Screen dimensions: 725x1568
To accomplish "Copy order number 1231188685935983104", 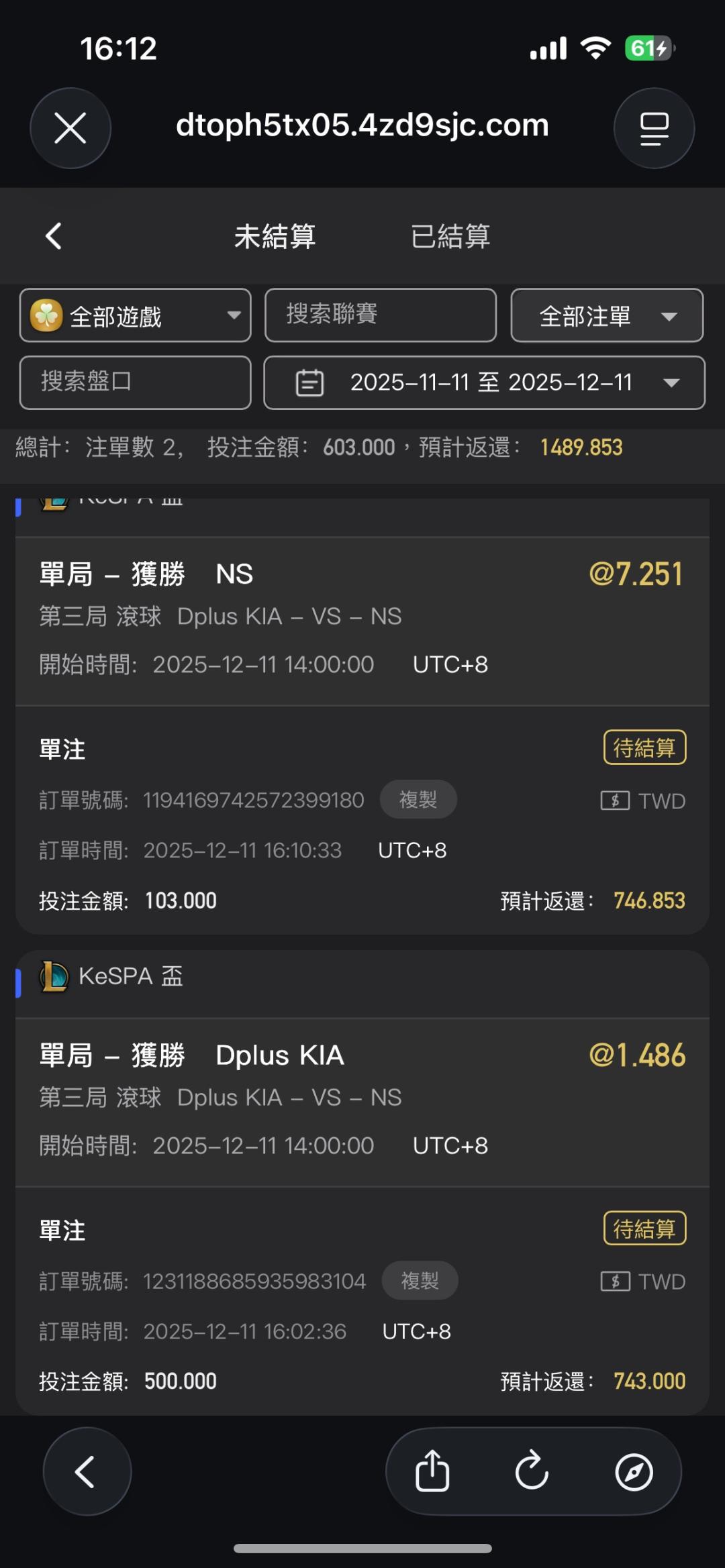I will 420,1281.
